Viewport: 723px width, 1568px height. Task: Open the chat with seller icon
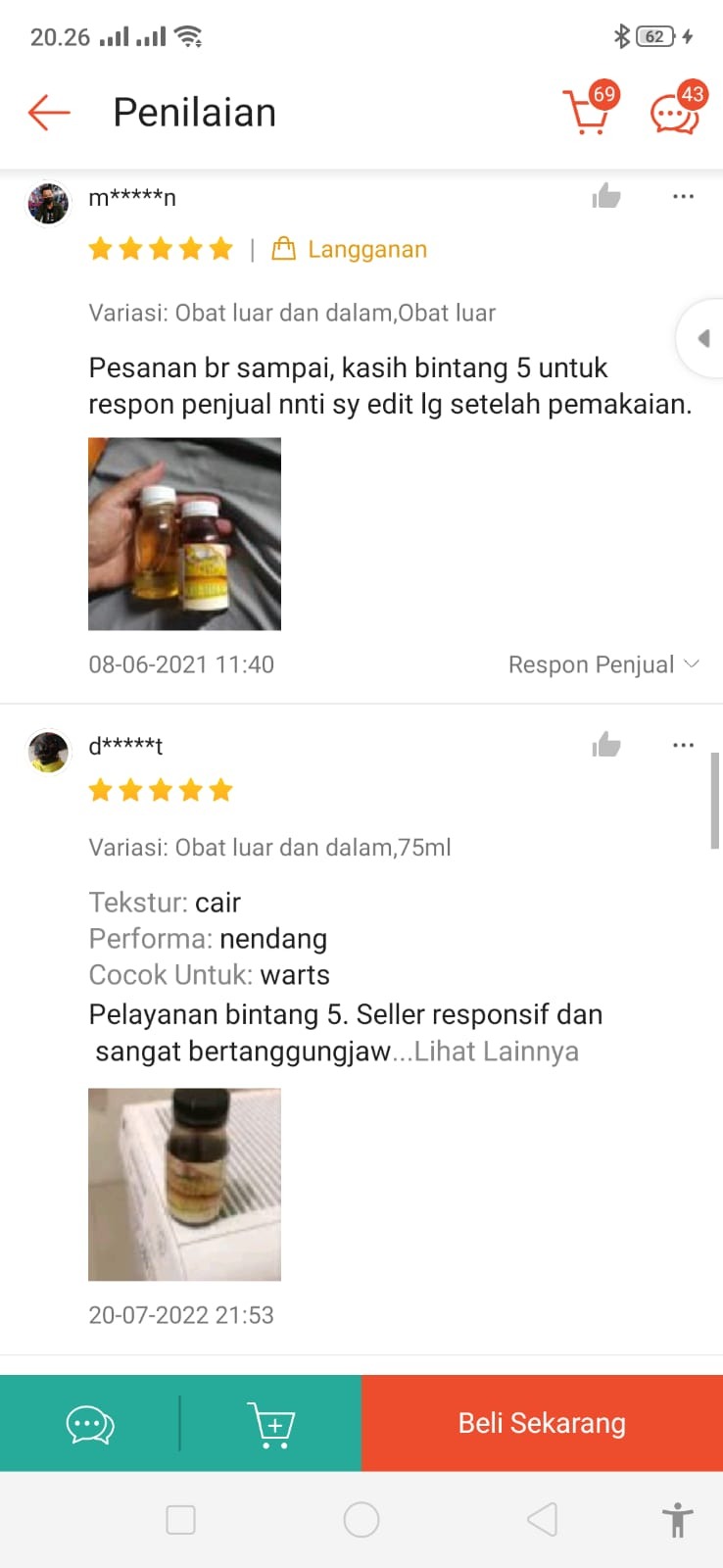click(89, 1423)
